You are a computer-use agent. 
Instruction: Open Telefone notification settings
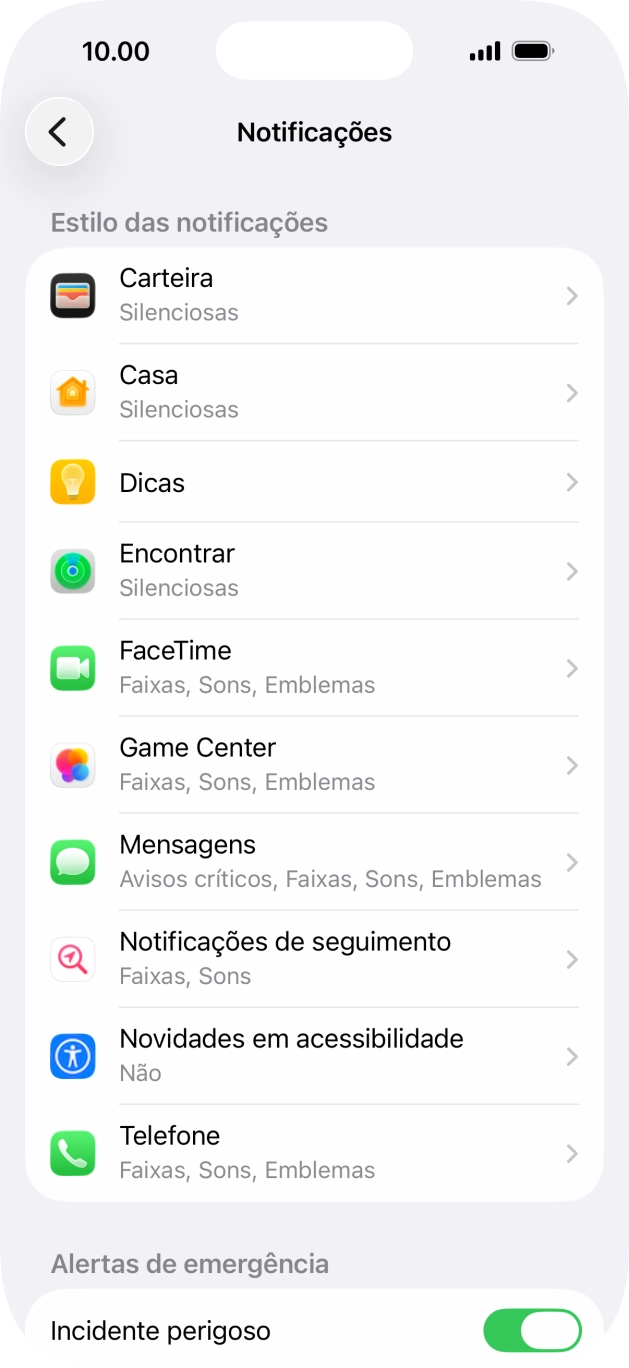(x=314, y=1153)
